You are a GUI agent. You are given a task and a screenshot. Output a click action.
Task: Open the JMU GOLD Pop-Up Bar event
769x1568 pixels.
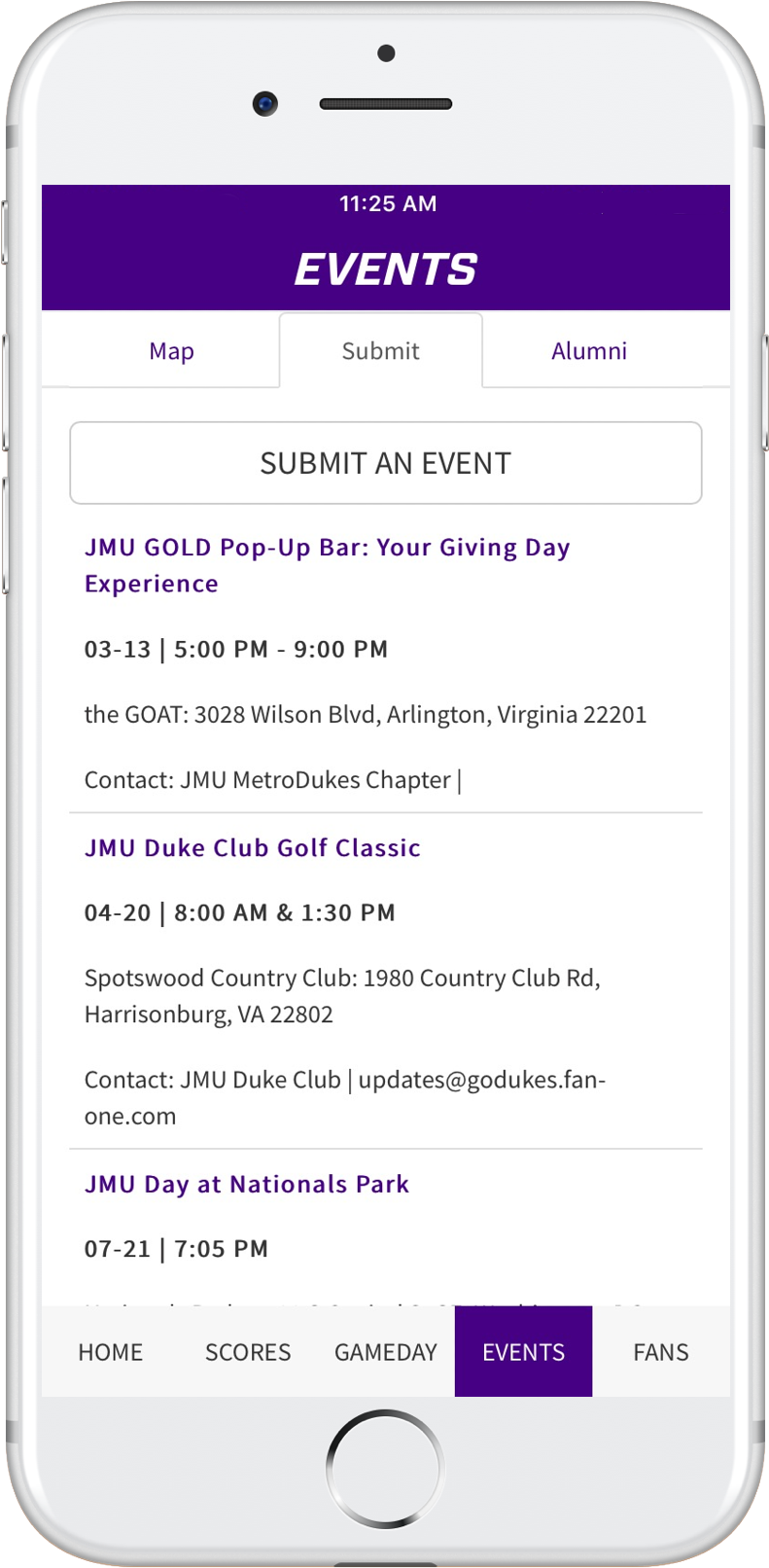click(327, 564)
